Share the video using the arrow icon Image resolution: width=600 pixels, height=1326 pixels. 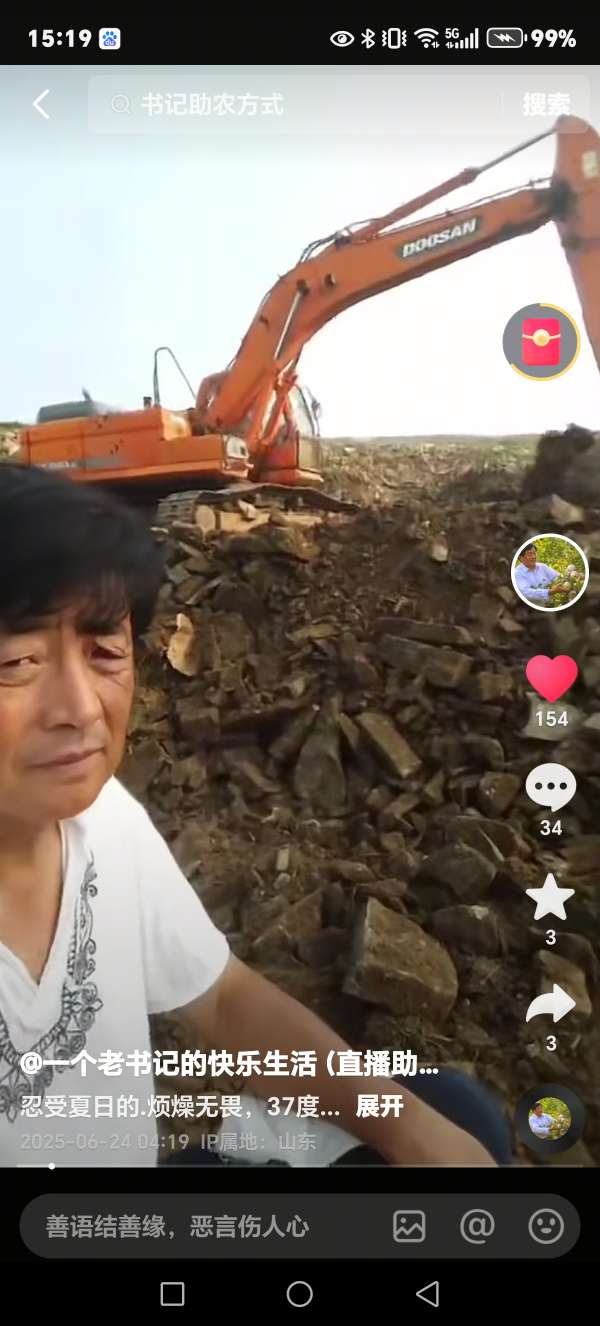551,1006
